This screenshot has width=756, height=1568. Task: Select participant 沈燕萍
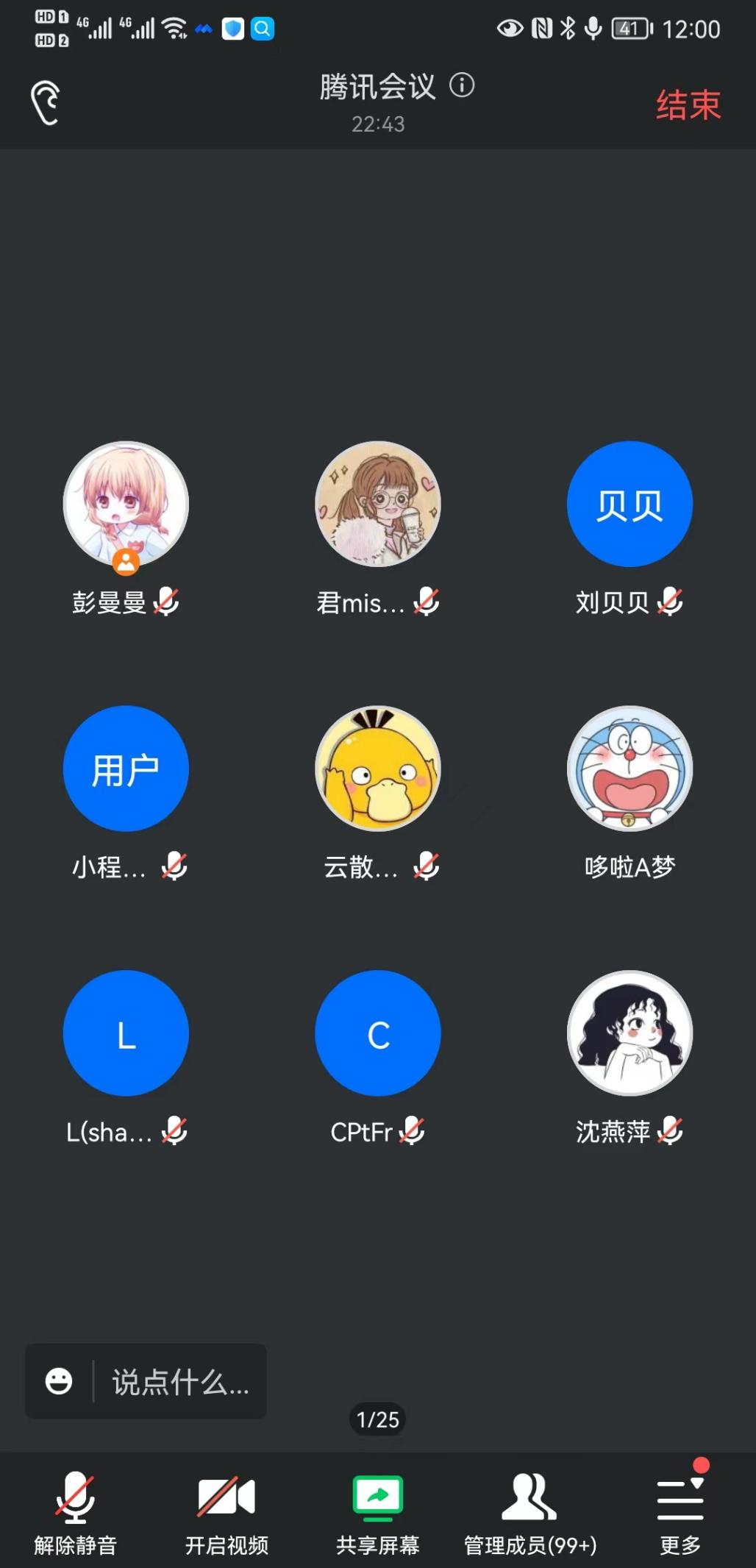[x=630, y=1034]
